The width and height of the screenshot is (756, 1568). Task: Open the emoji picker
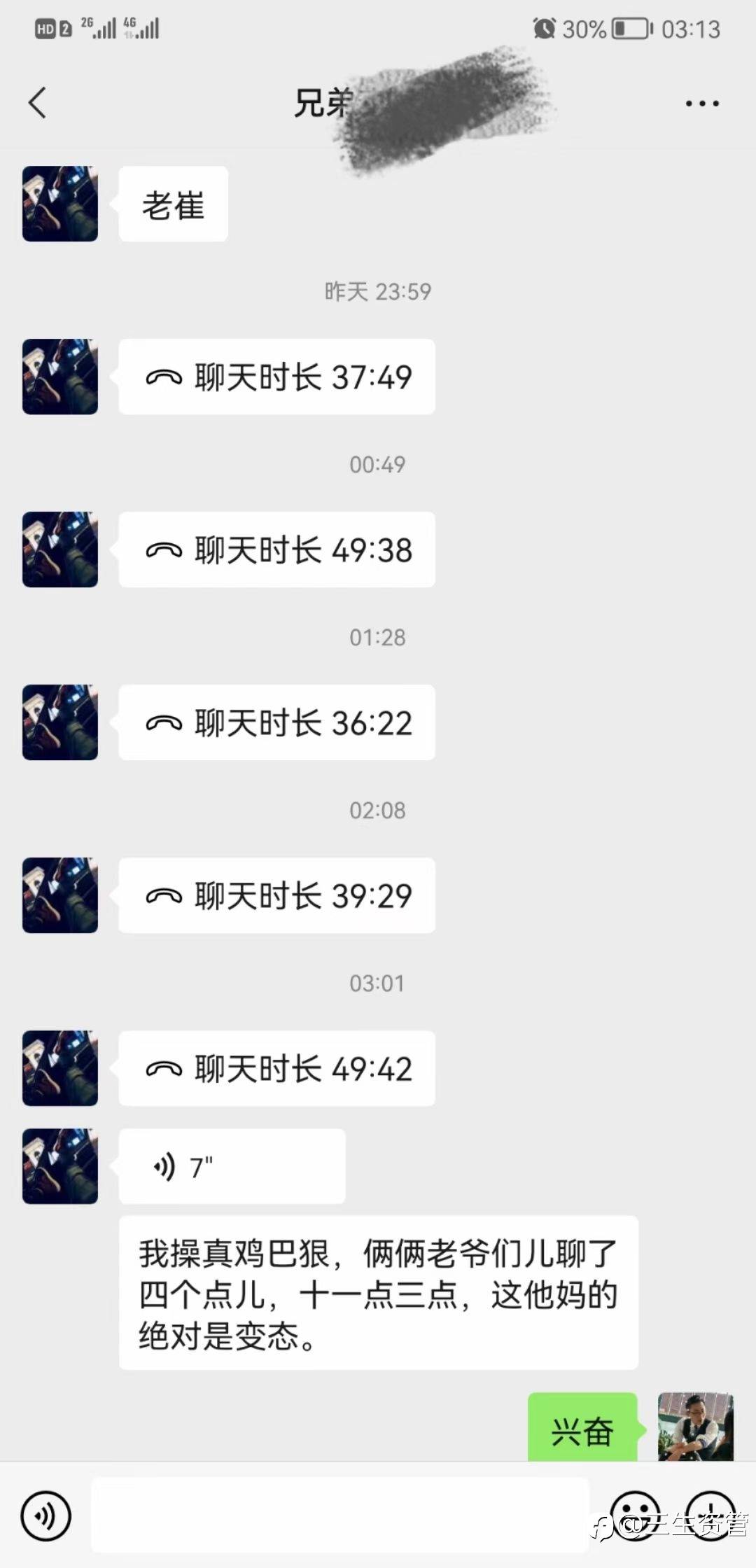tap(636, 1515)
